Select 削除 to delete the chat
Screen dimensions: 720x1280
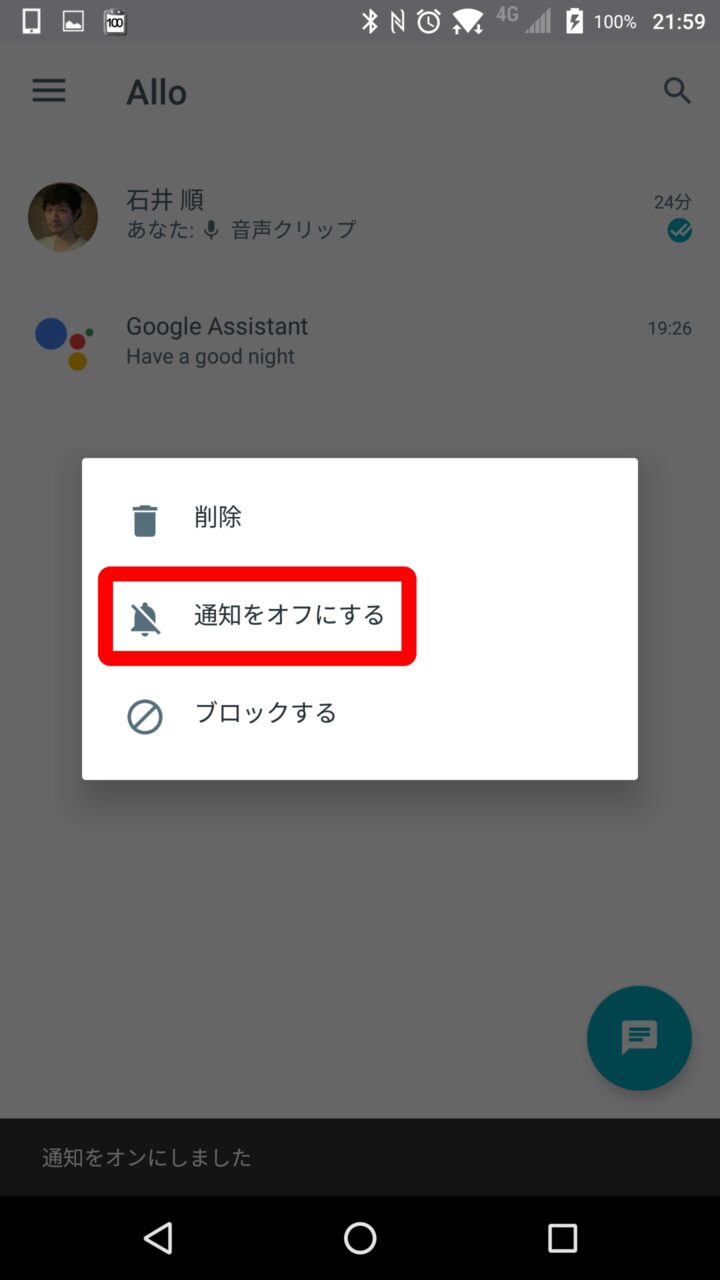coord(218,518)
